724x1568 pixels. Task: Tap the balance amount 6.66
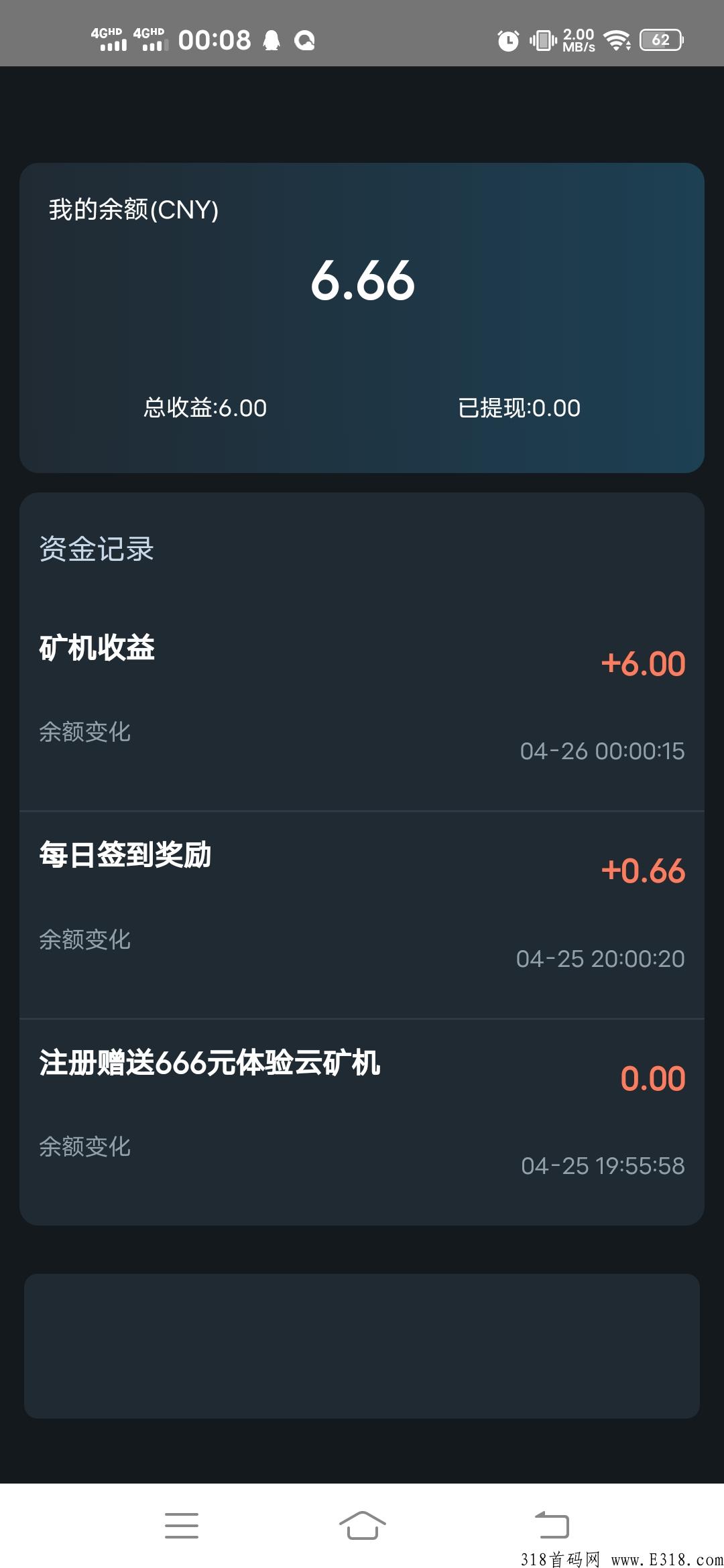[x=362, y=281]
